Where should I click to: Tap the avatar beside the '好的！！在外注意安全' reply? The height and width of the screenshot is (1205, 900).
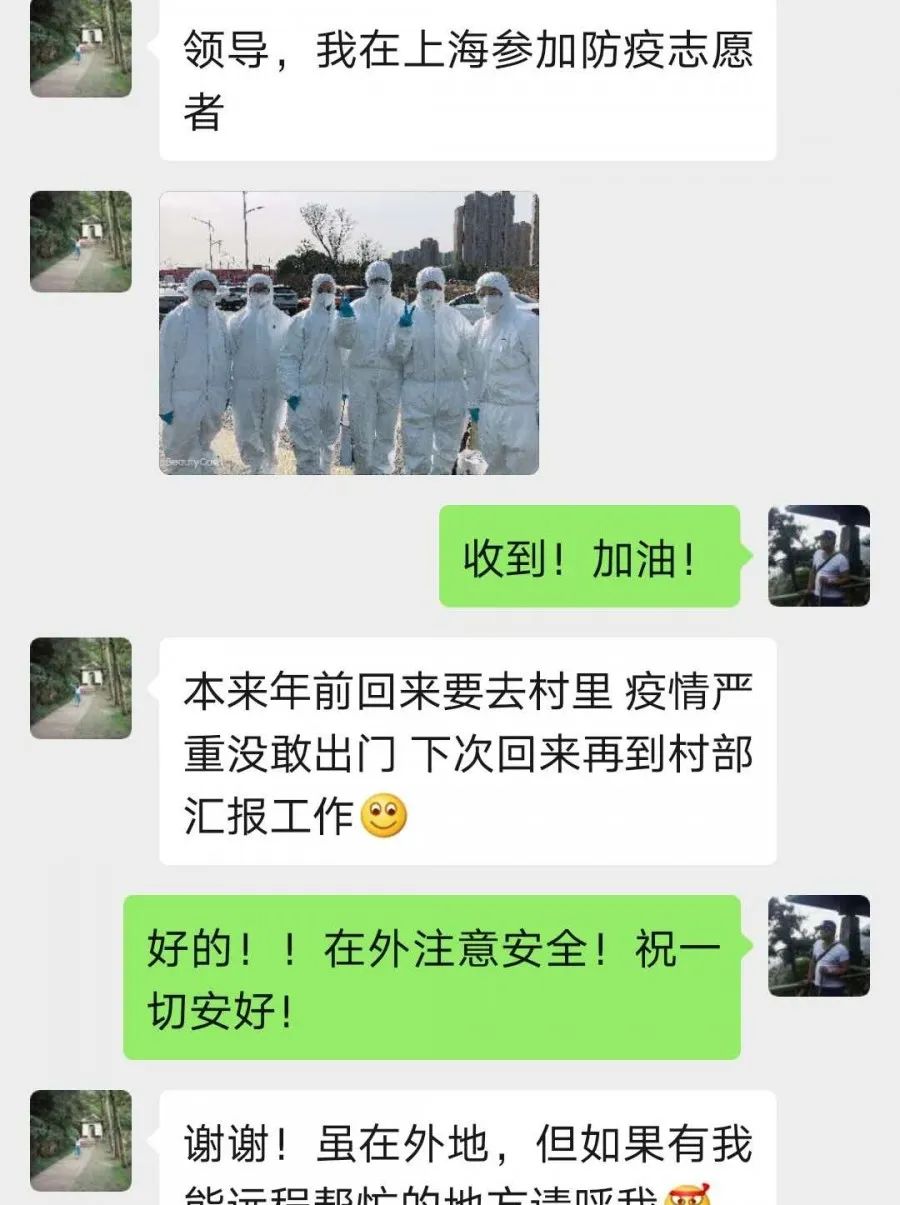click(818, 946)
